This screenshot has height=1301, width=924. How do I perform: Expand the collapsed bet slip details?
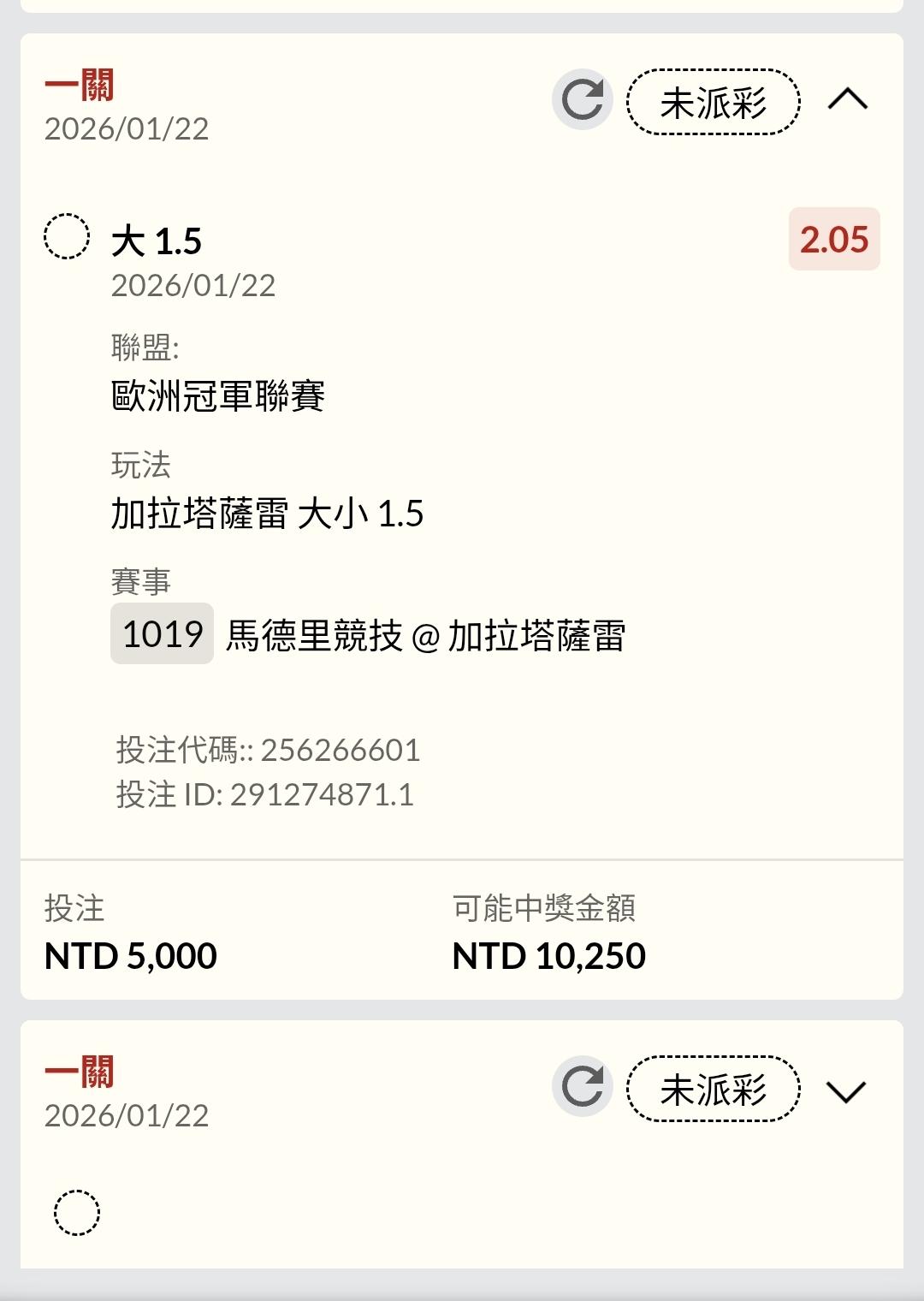coord(847,1090)
